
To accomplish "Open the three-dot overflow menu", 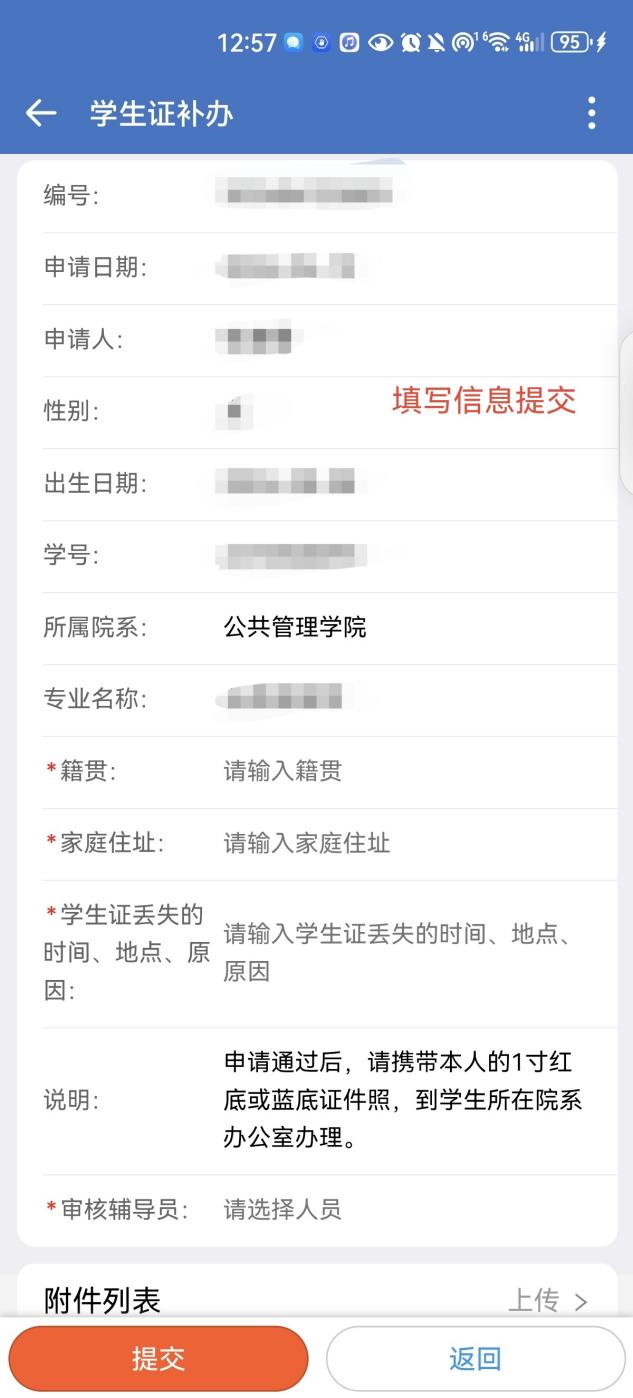I will (592, 114).
